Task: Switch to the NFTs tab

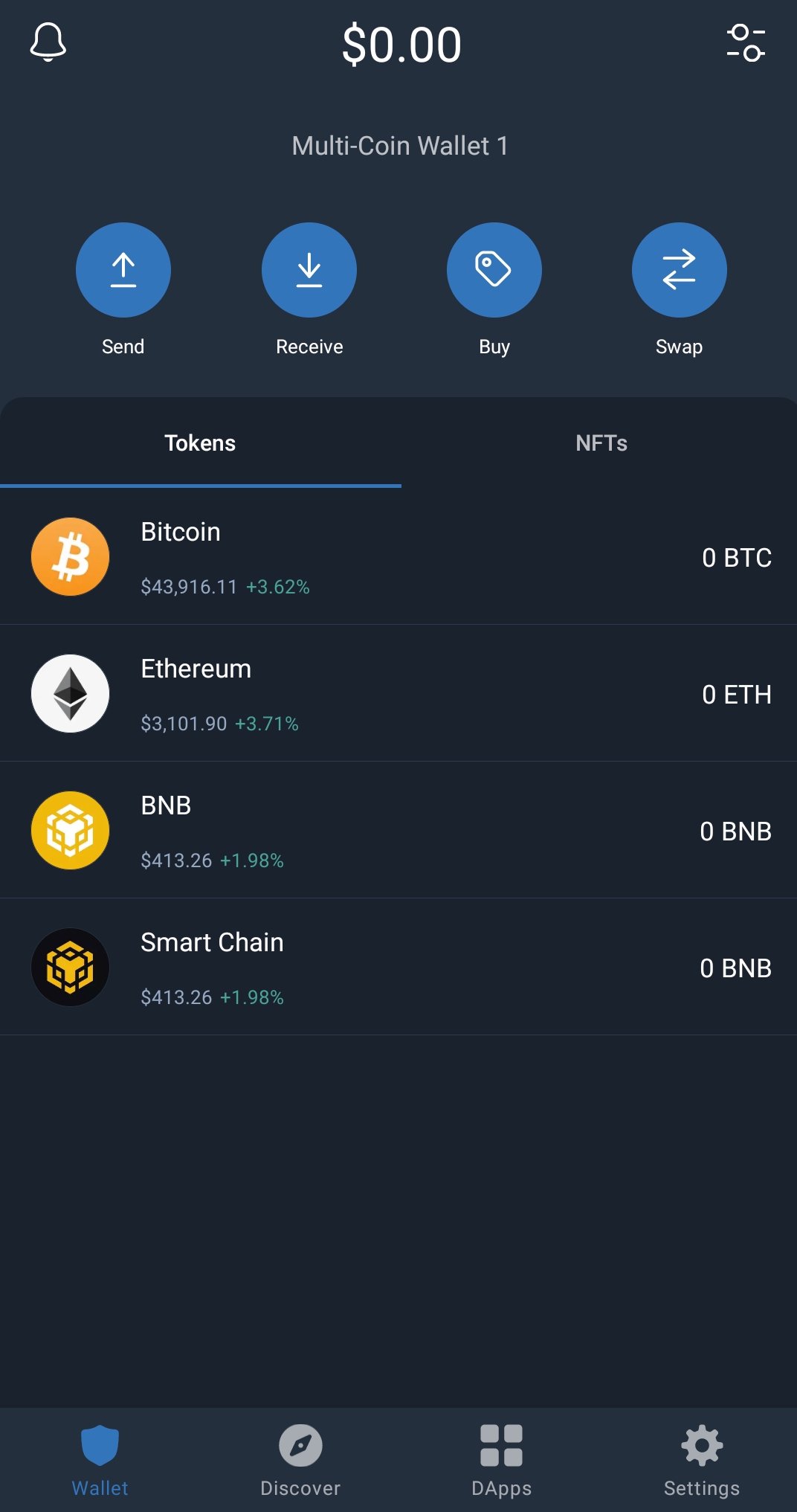Action: coord(602,443)
